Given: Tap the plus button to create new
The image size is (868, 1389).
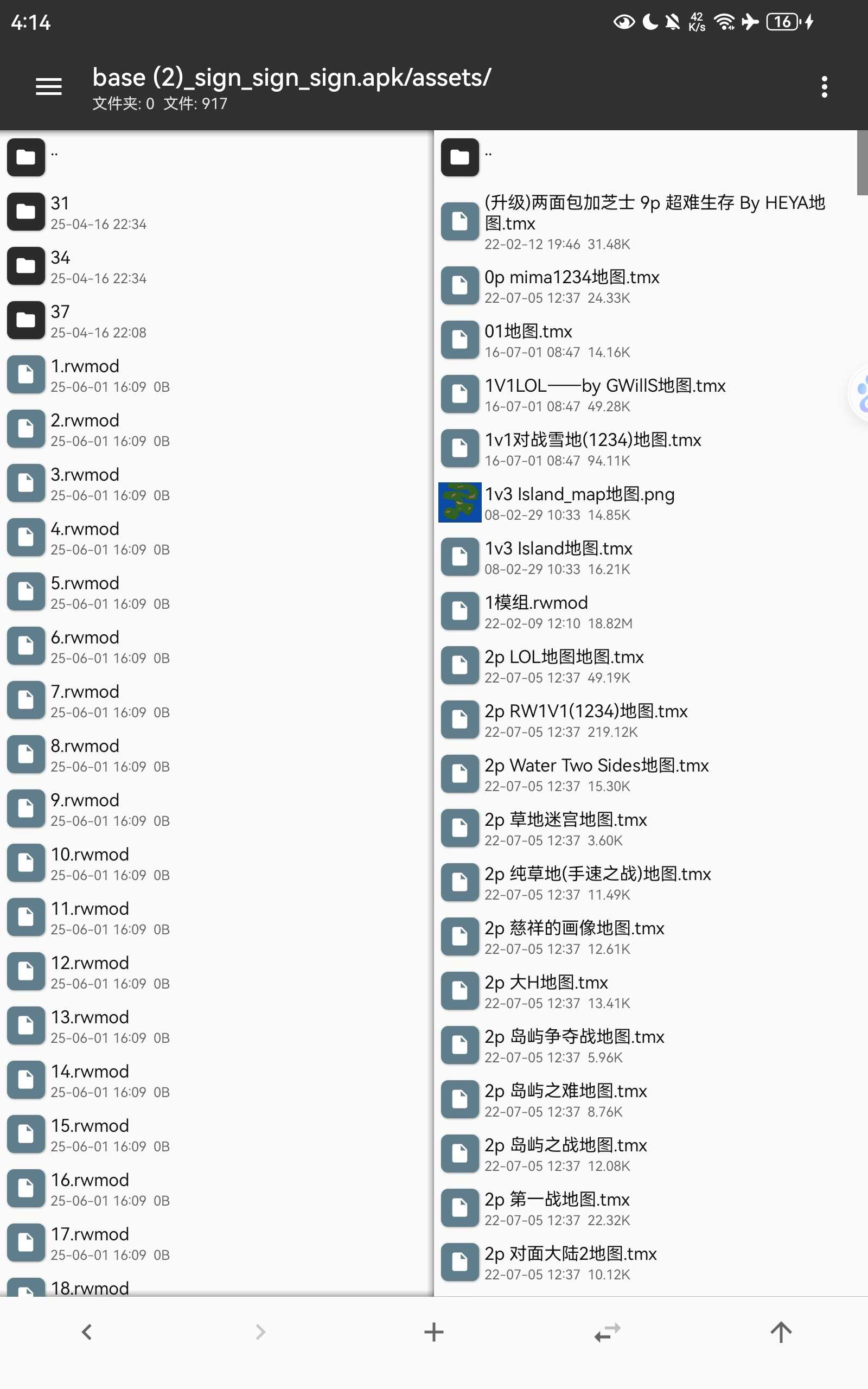Looking at the screenshot, I should pos(433,1331).
